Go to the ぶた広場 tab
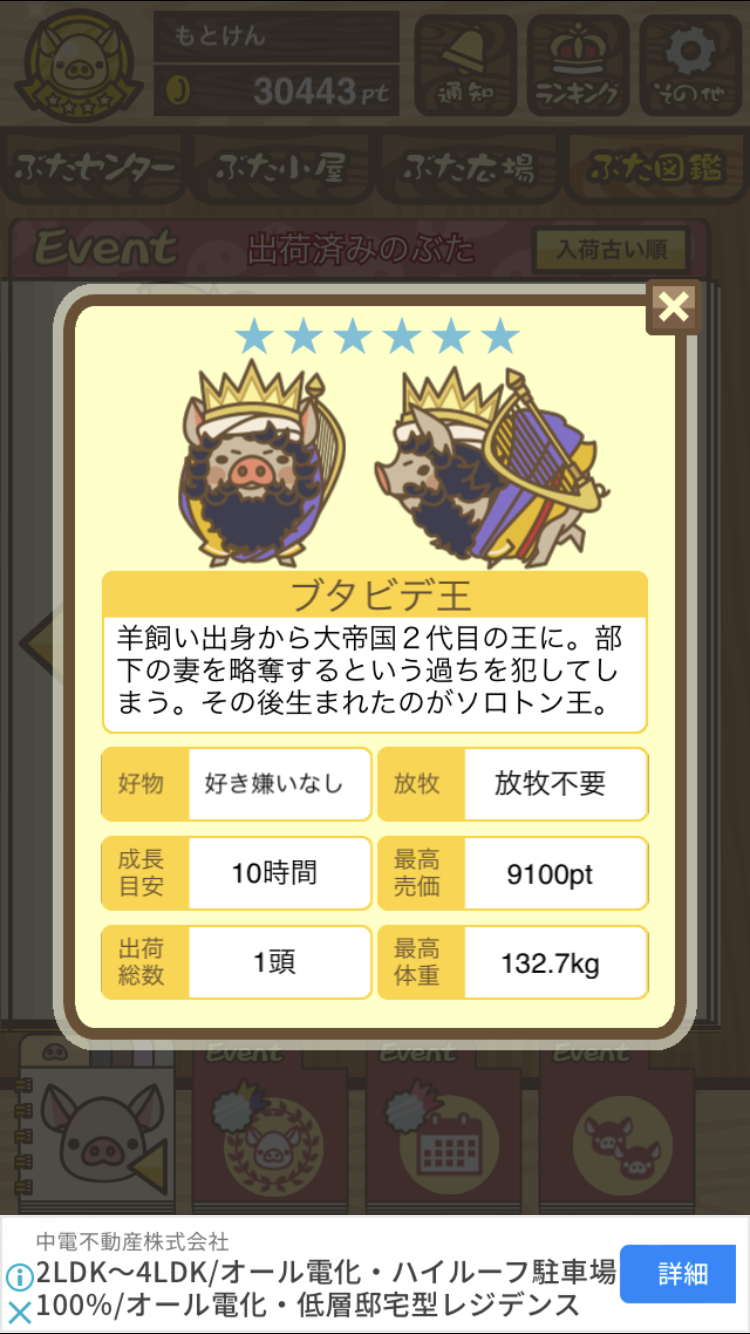 (x=468, y=169)
